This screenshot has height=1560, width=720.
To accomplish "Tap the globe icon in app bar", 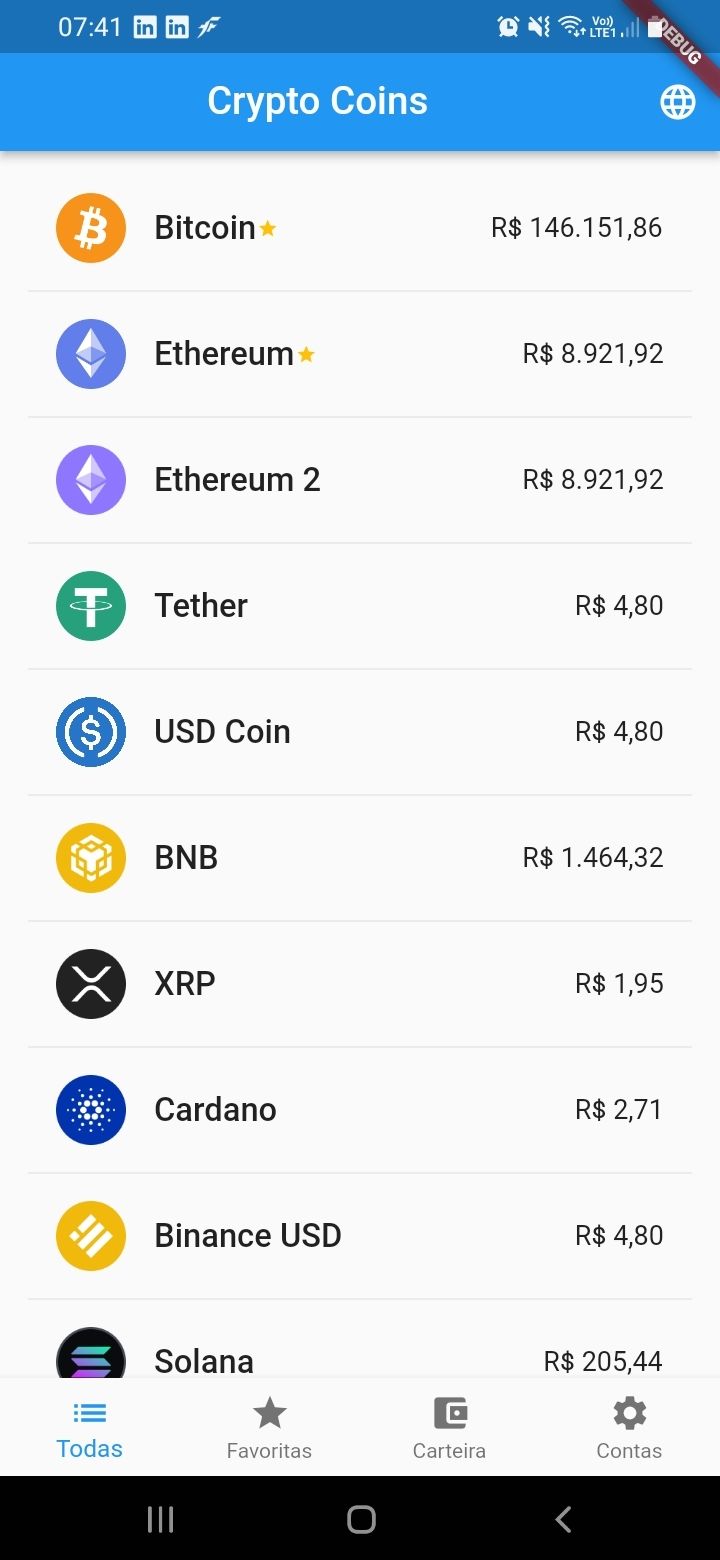I will [x=677, y=102].
